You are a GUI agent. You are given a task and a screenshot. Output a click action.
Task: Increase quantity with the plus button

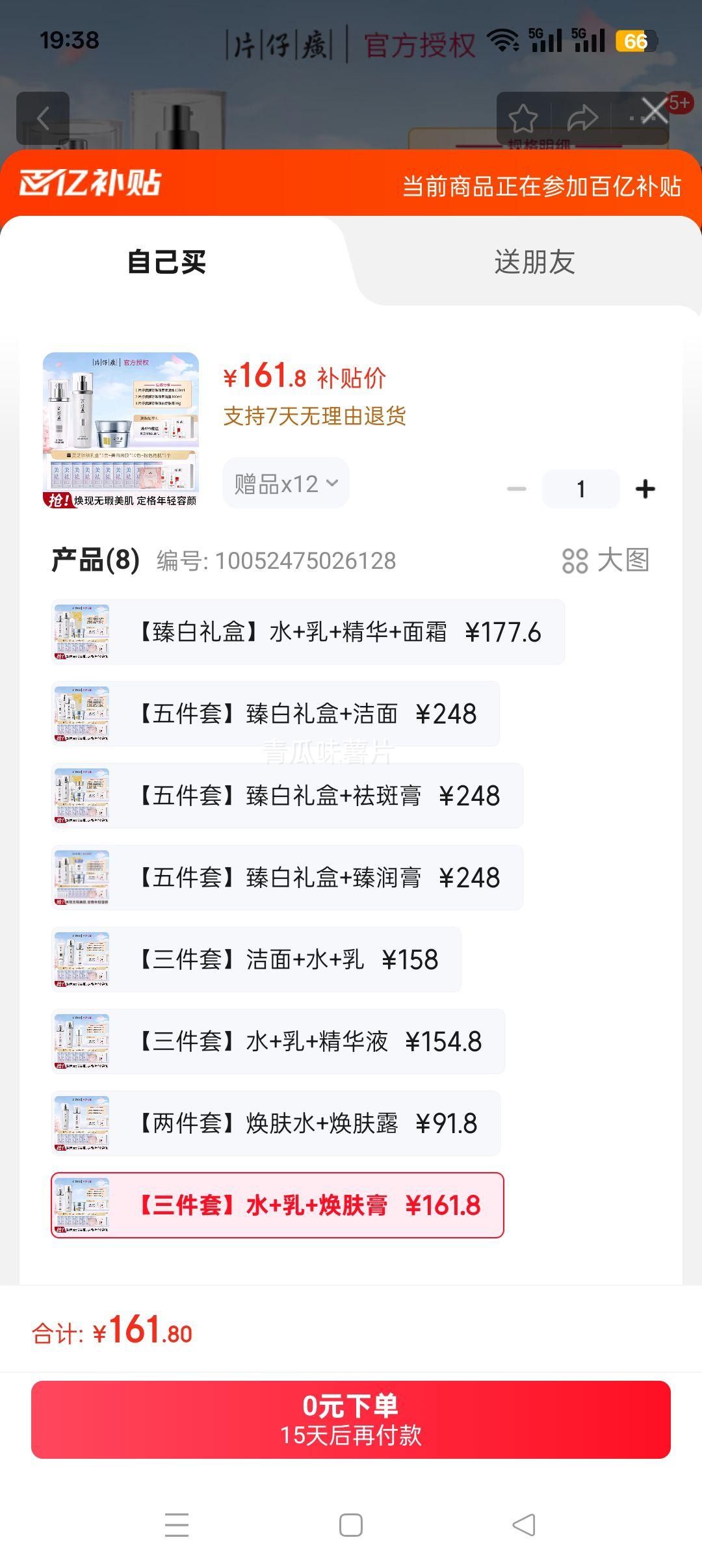645,489
